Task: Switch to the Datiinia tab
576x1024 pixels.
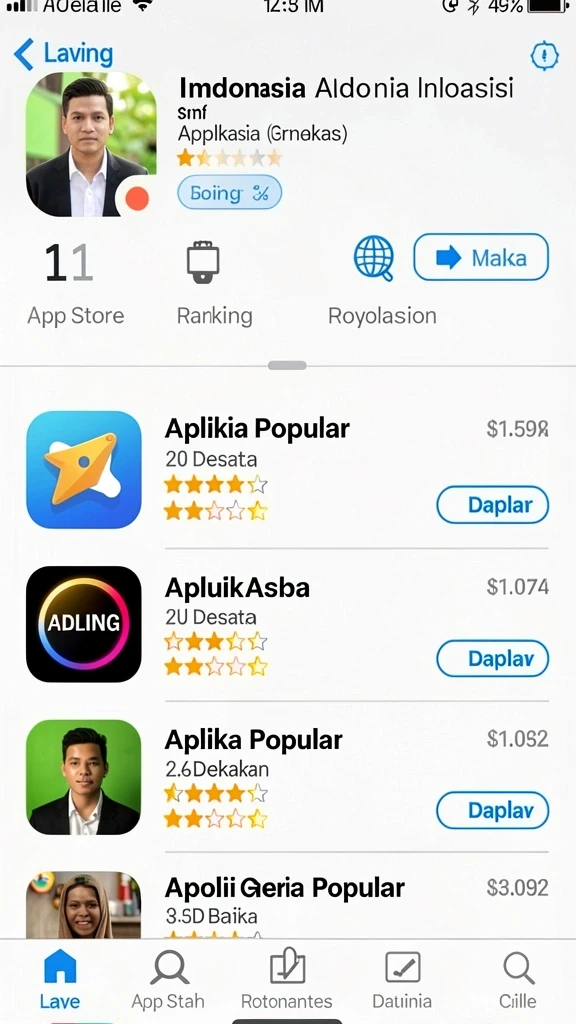Action: [402, 978]
